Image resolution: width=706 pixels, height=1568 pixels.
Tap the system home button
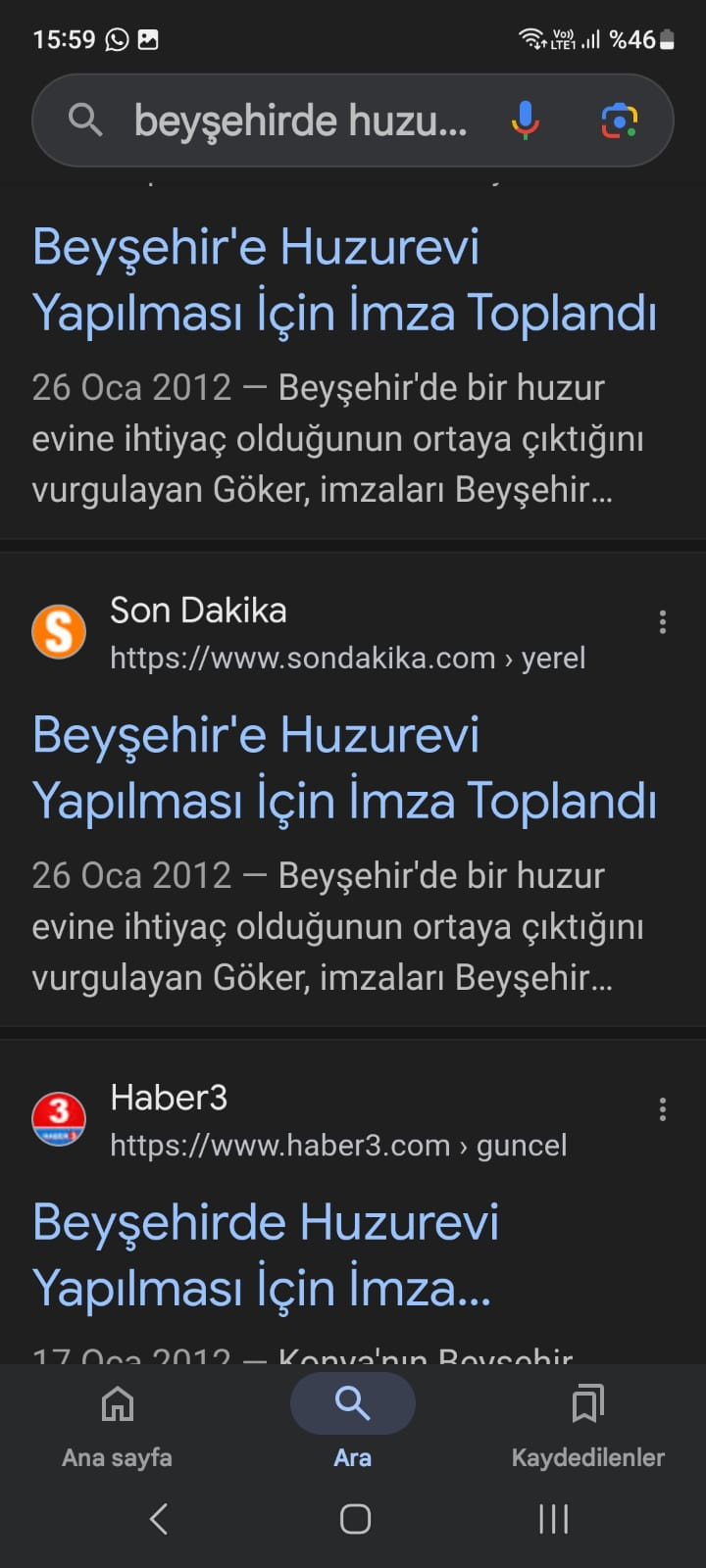[355, 1519]
